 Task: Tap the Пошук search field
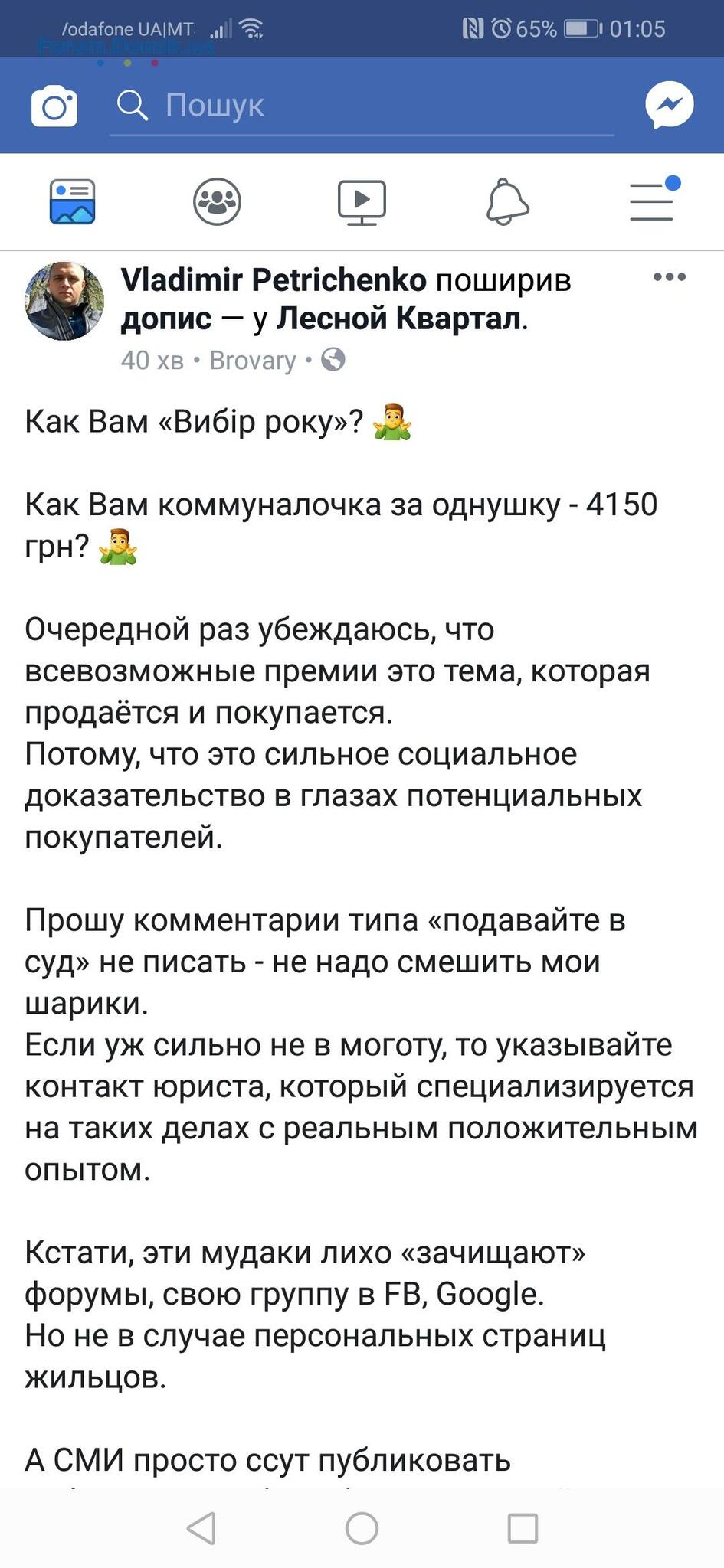click(362, 106)
